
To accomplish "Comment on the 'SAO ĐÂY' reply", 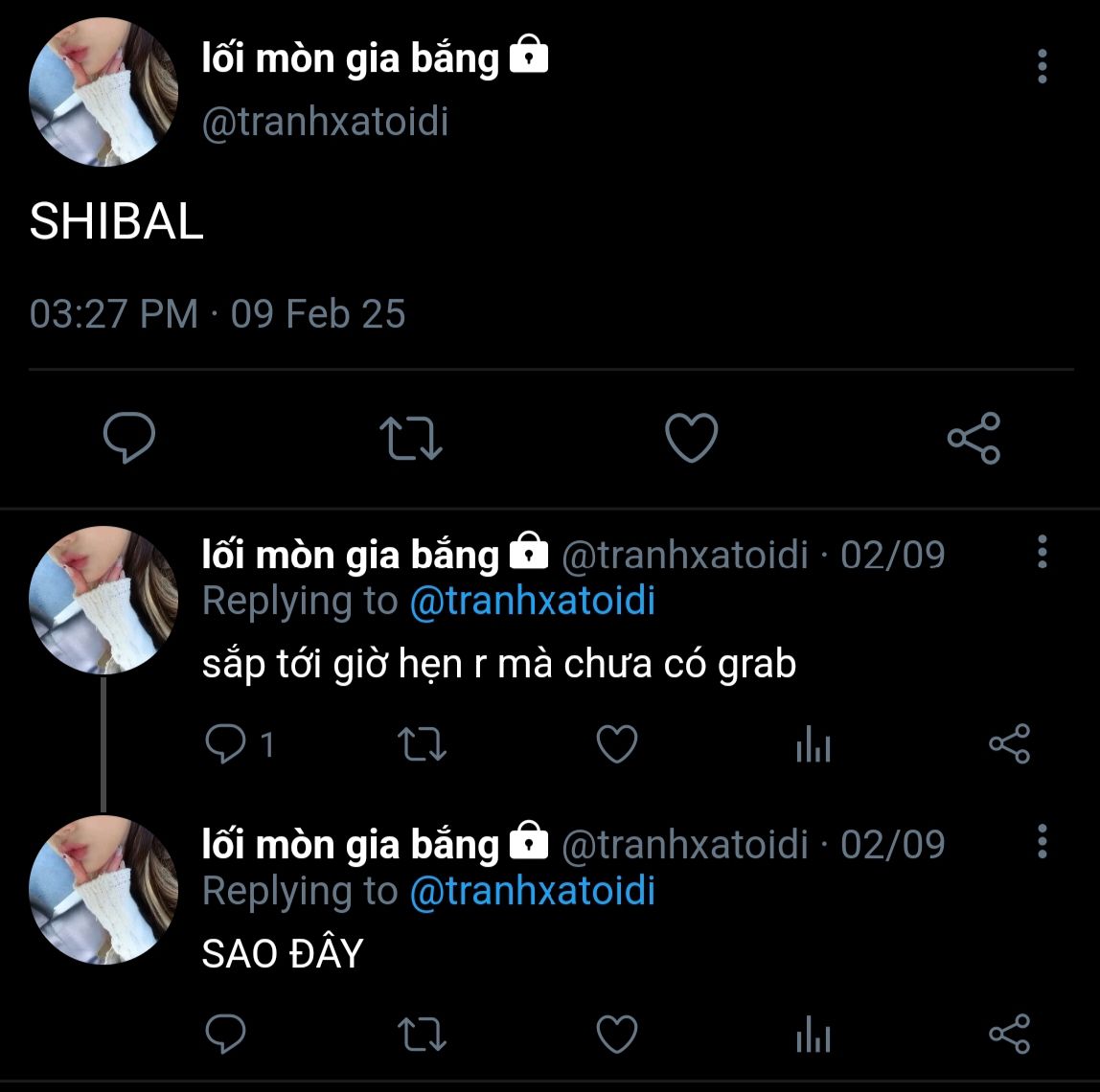I will (x=226, y=1035).
